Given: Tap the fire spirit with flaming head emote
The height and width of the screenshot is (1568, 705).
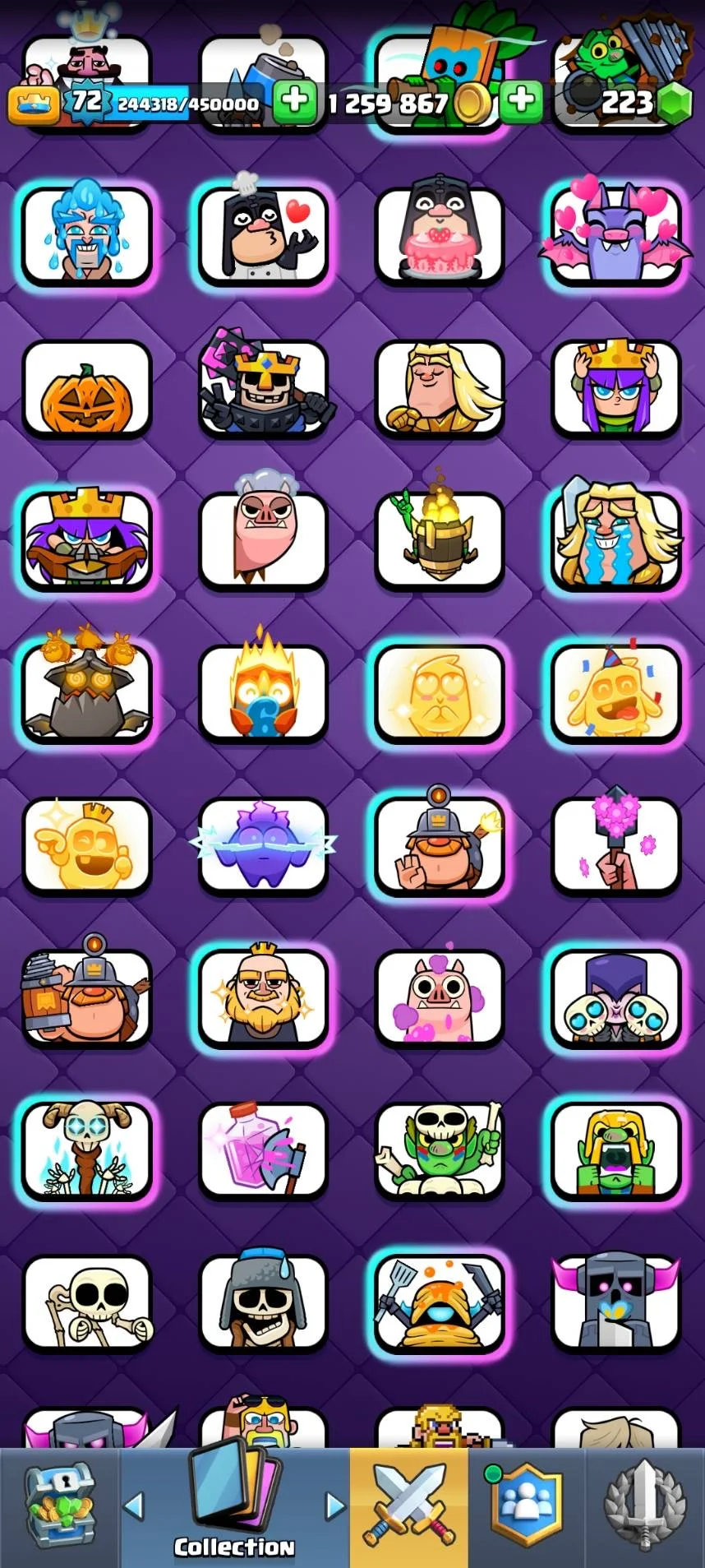Looking at the screenshot, I should [x=263, y=692].
